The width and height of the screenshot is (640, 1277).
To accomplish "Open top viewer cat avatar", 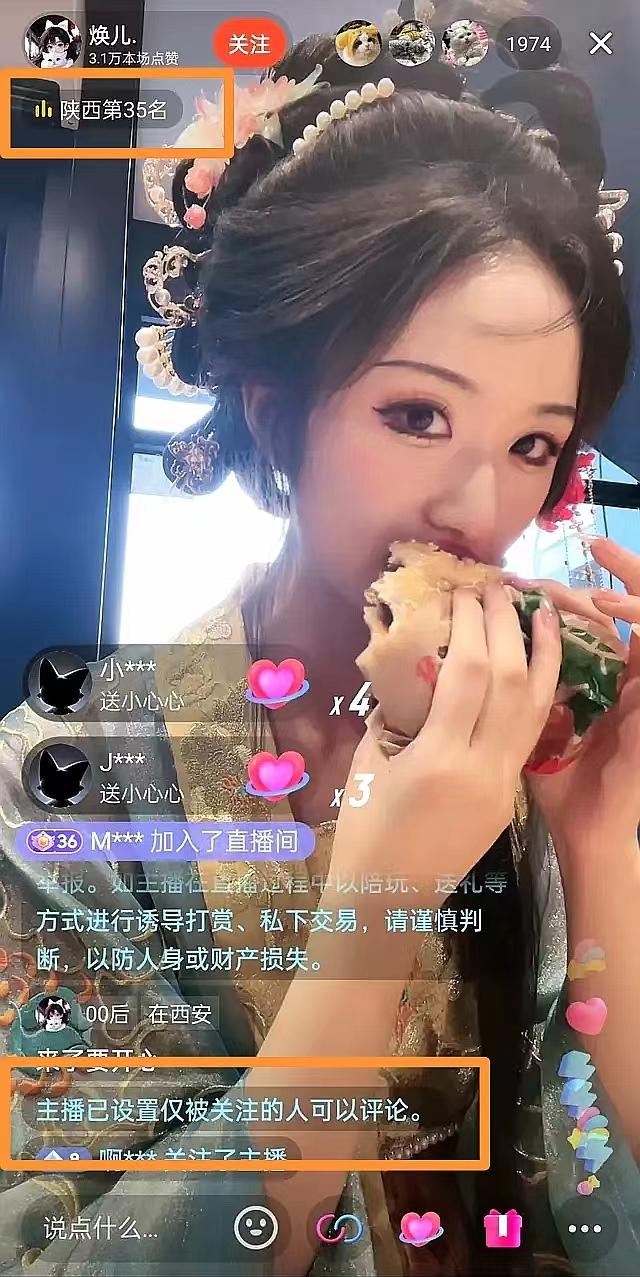I will tap(358, 43).
